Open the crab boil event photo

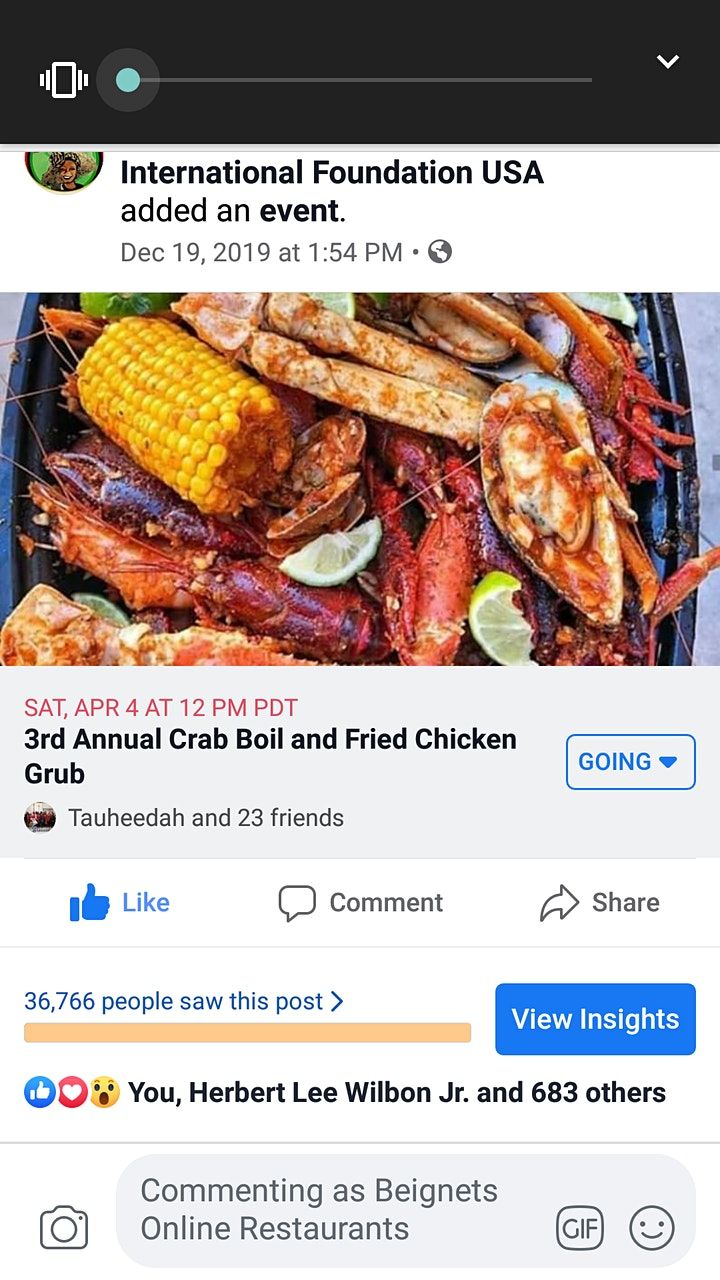coord(360,478)
